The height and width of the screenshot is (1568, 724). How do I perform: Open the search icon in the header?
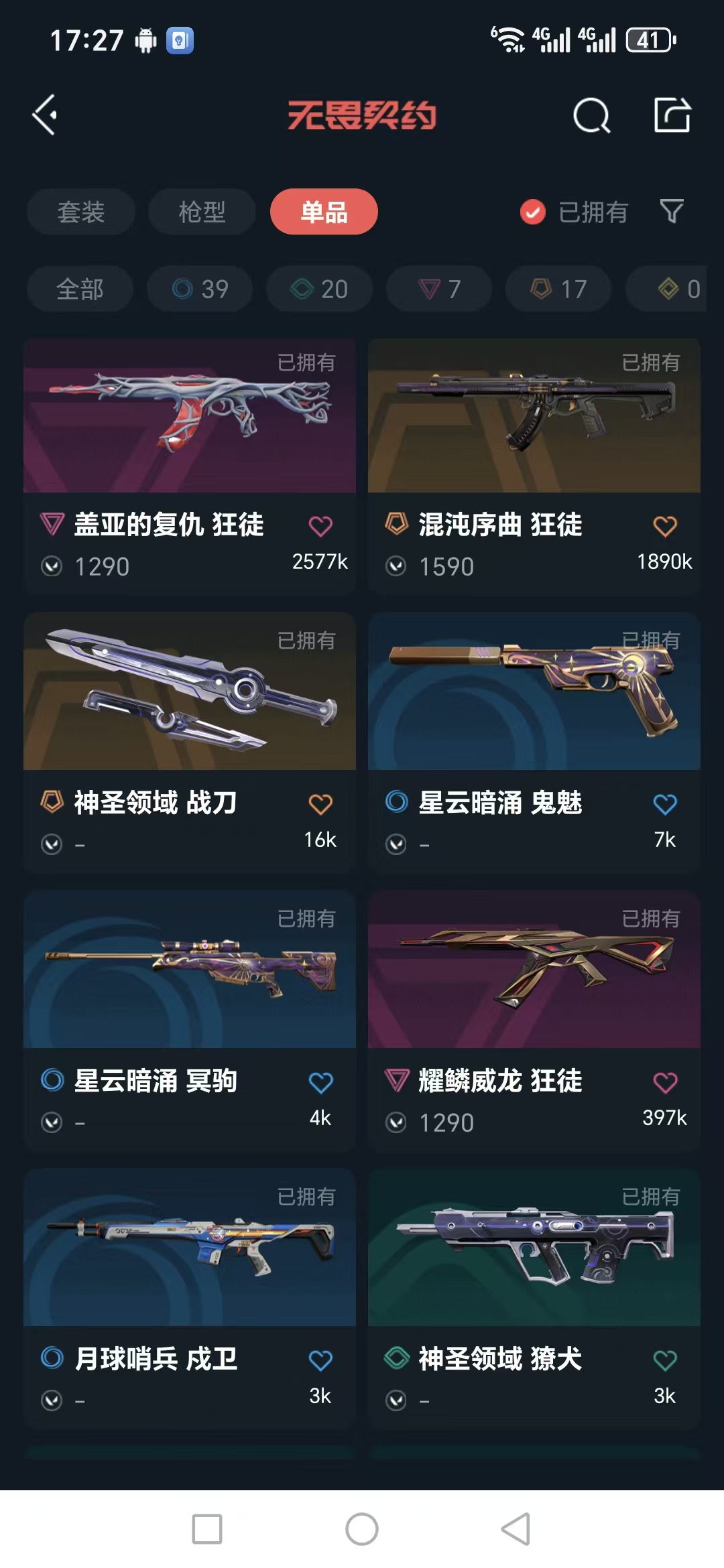591,116
